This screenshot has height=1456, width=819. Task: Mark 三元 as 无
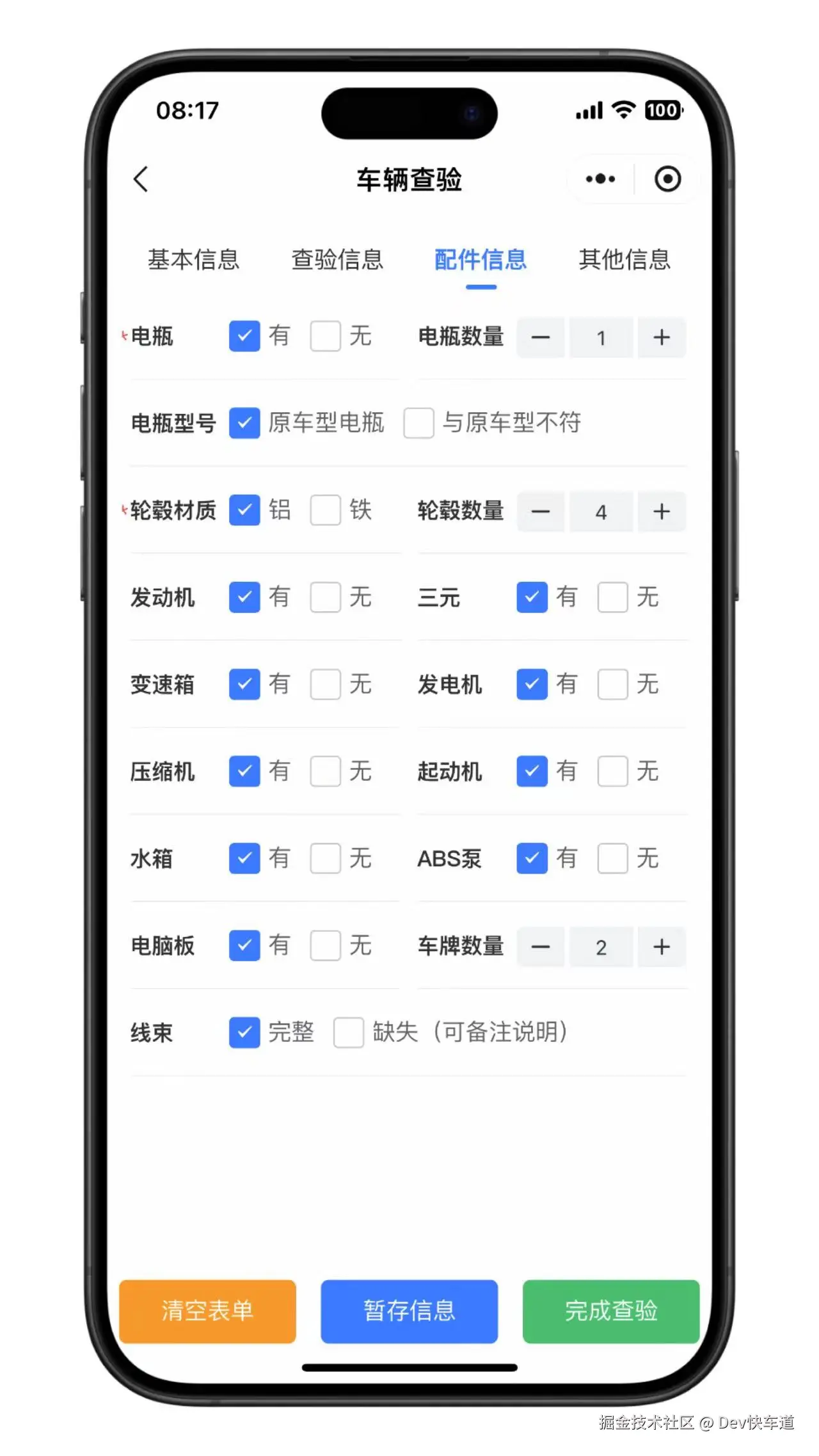[613, 597]
